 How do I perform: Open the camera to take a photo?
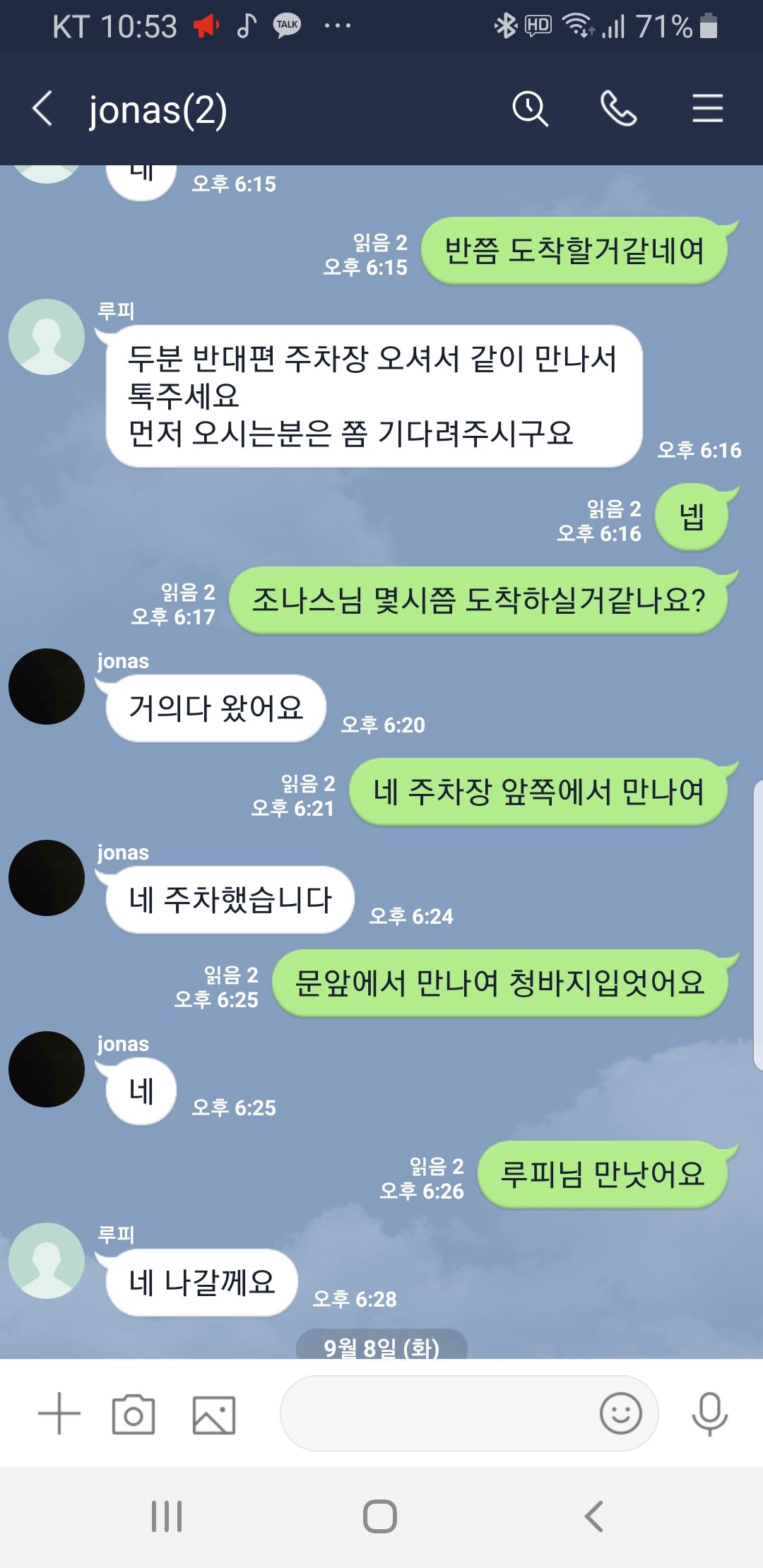click(x=134, y=1414)
